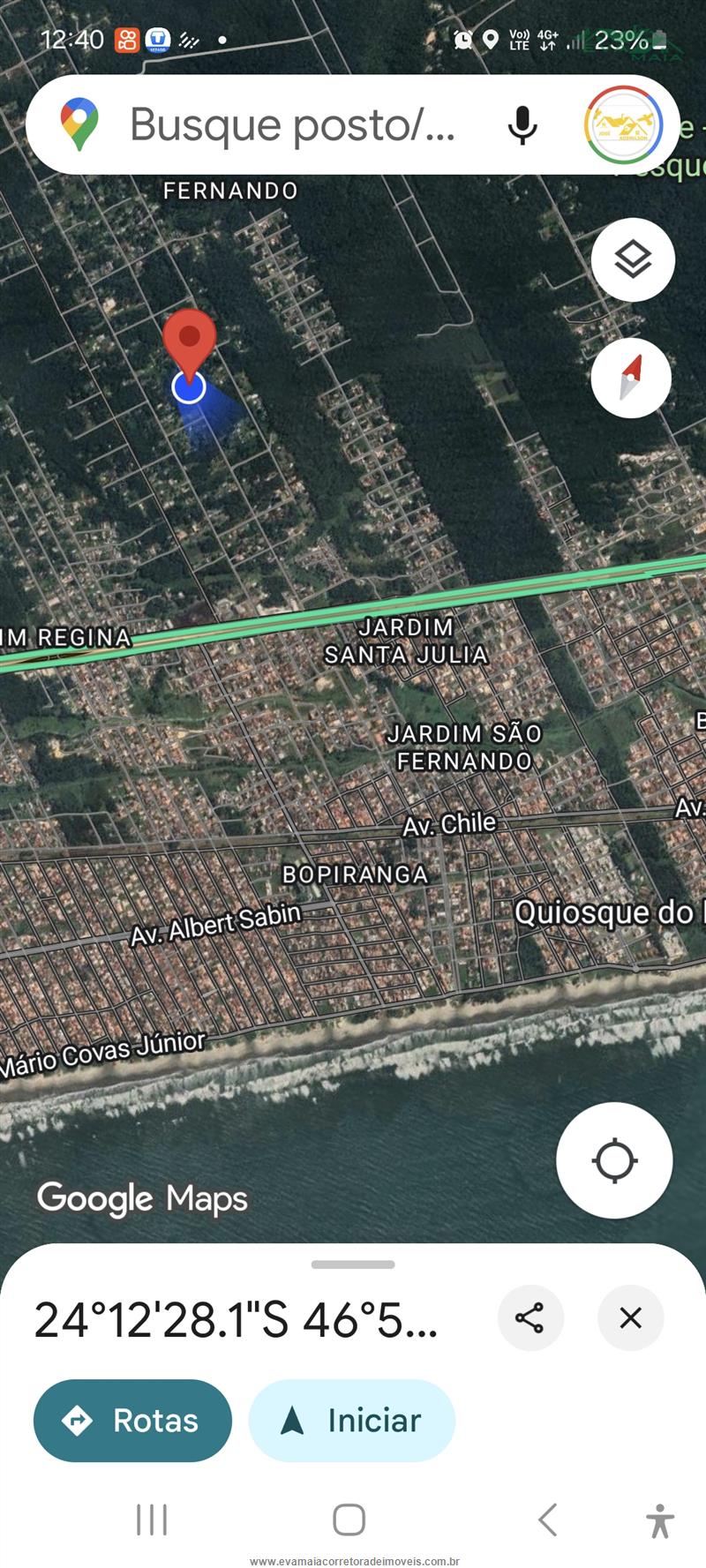This screenshot has height=1568, width=706.
Task: Start voice search with the microphone
Action: tap(522, 124)
